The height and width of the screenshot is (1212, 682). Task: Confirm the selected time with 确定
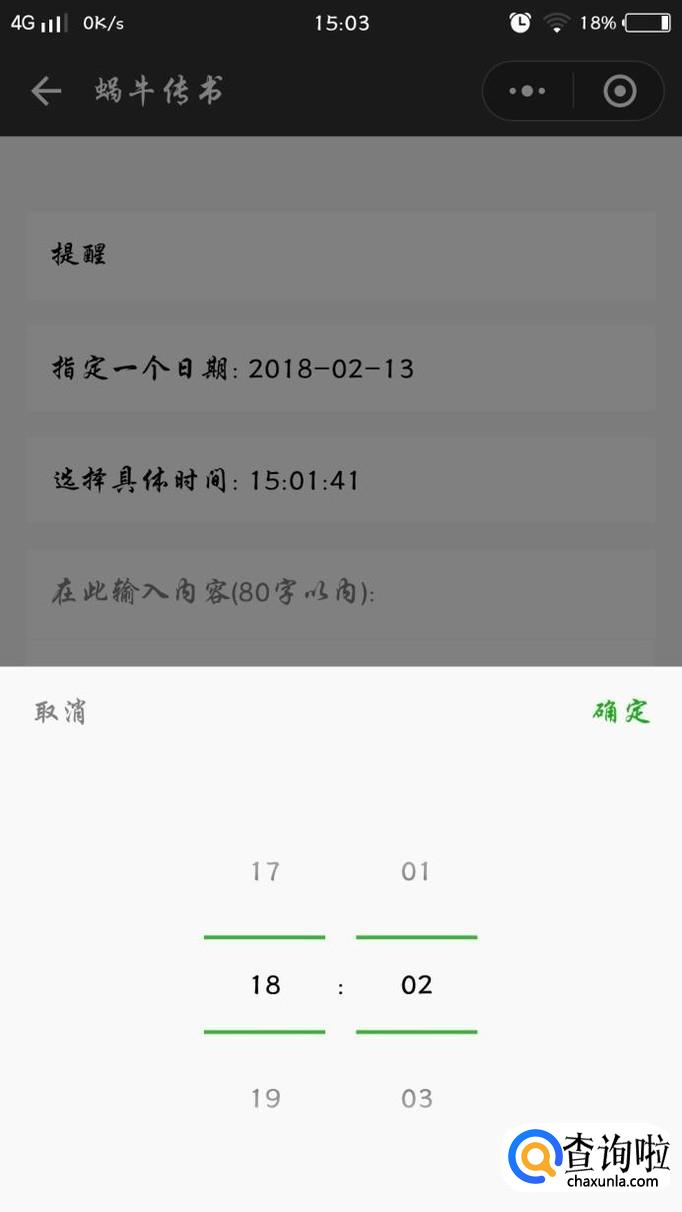click(621, 712)
